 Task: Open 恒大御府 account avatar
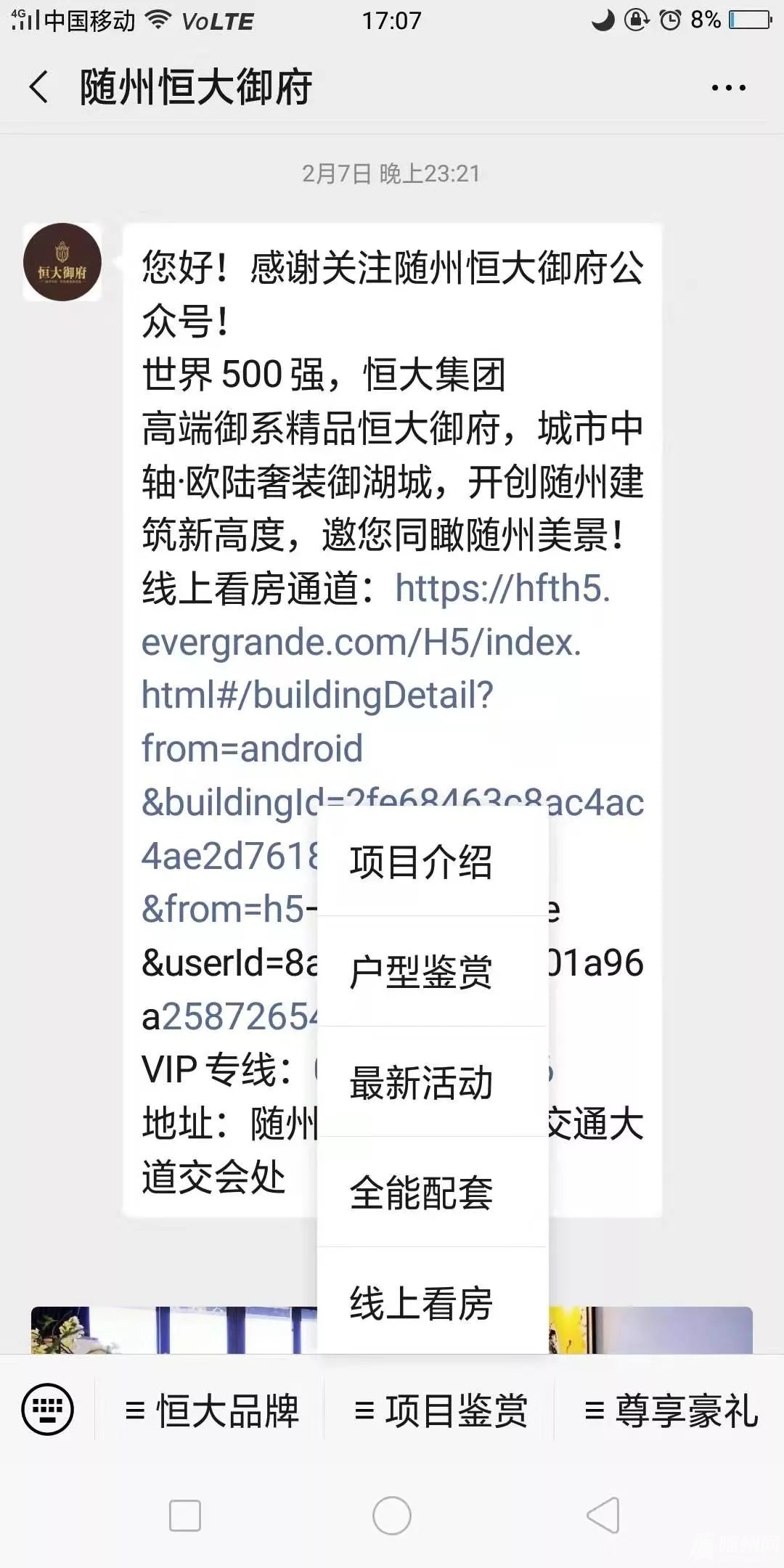point(62,262)
